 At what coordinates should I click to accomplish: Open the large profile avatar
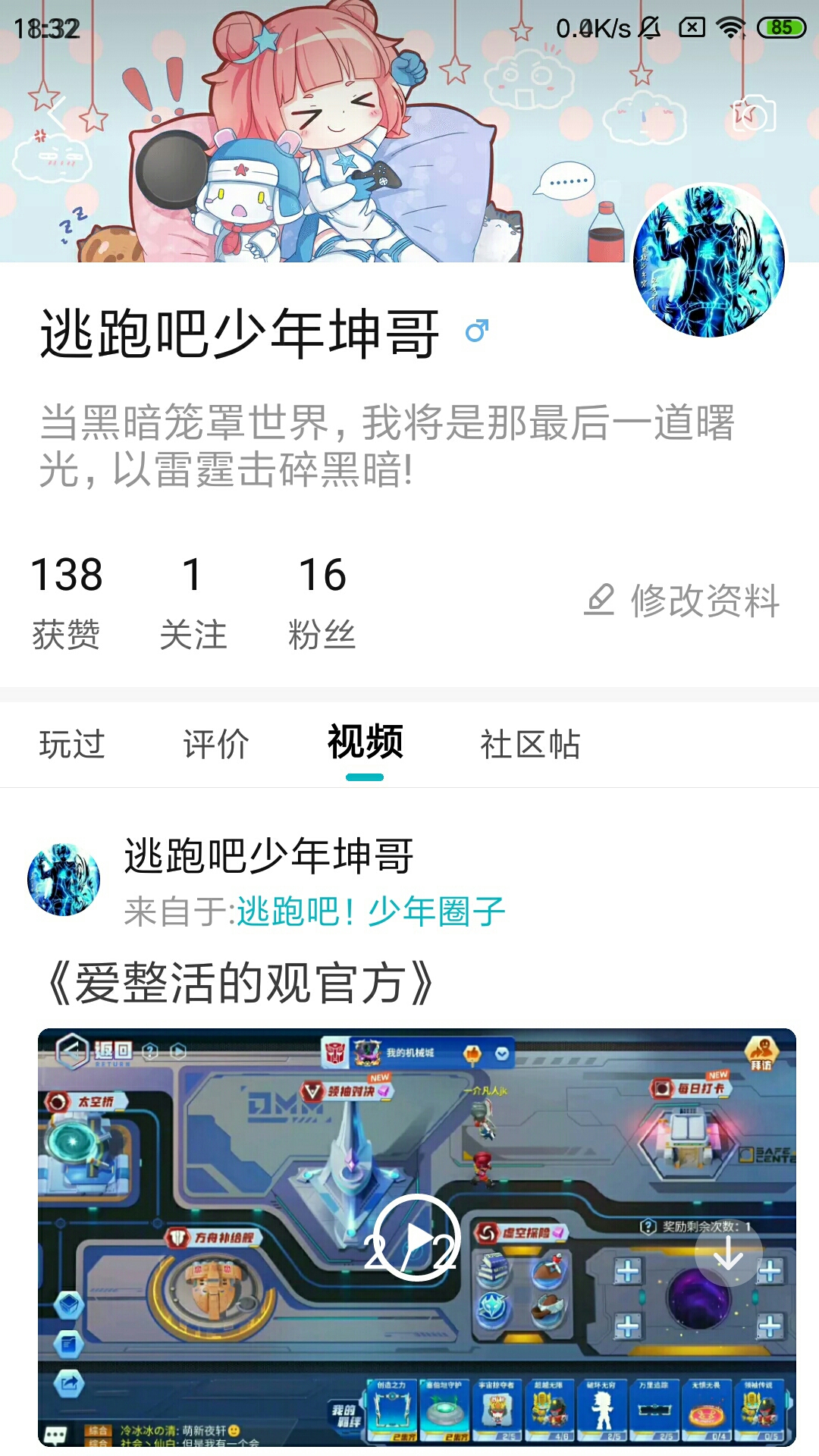click(709, 261)
